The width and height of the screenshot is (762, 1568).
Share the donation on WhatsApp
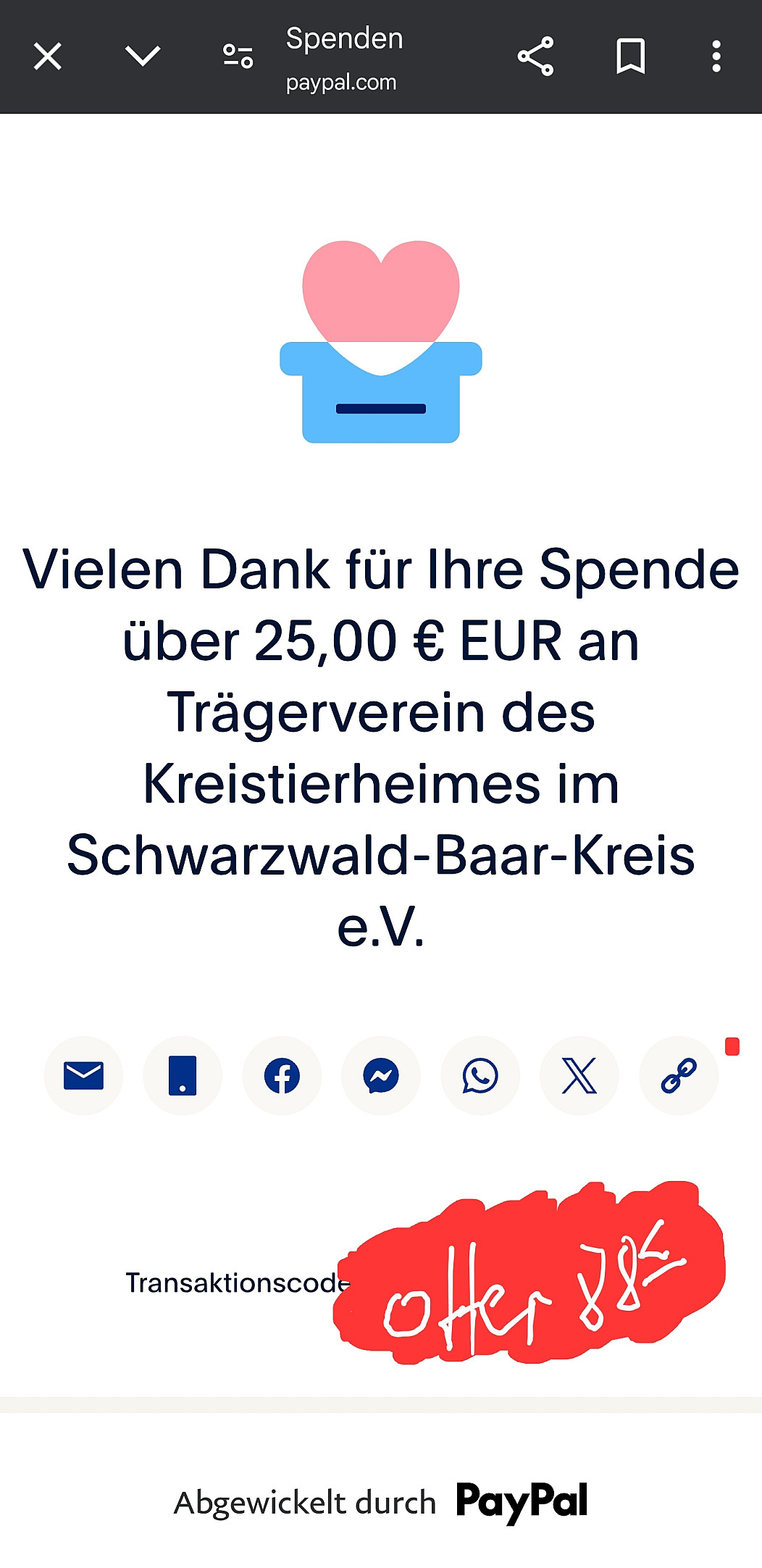480,1075
